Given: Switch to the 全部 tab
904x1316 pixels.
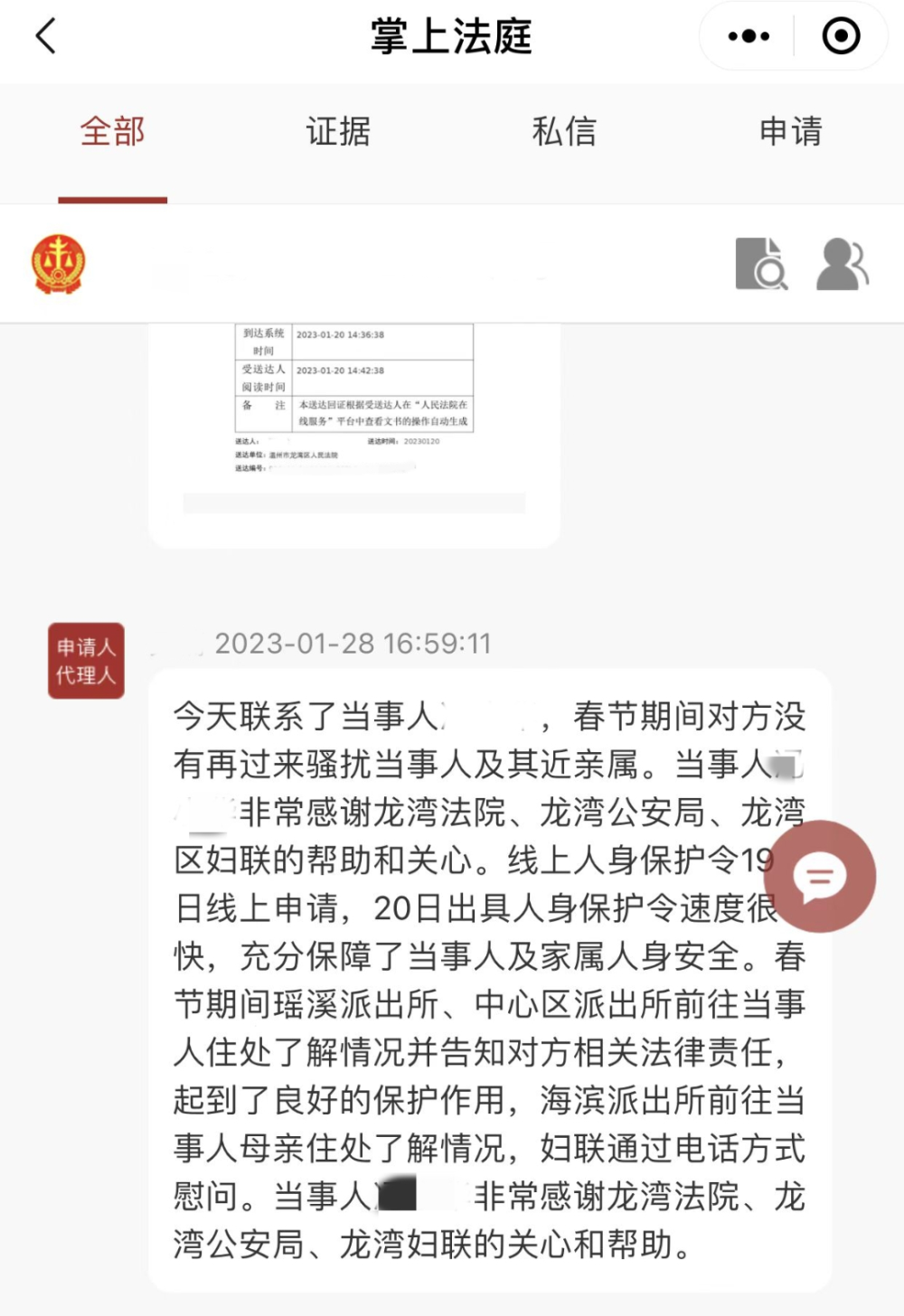Looking at the screenshot, I should coord(112,132).
